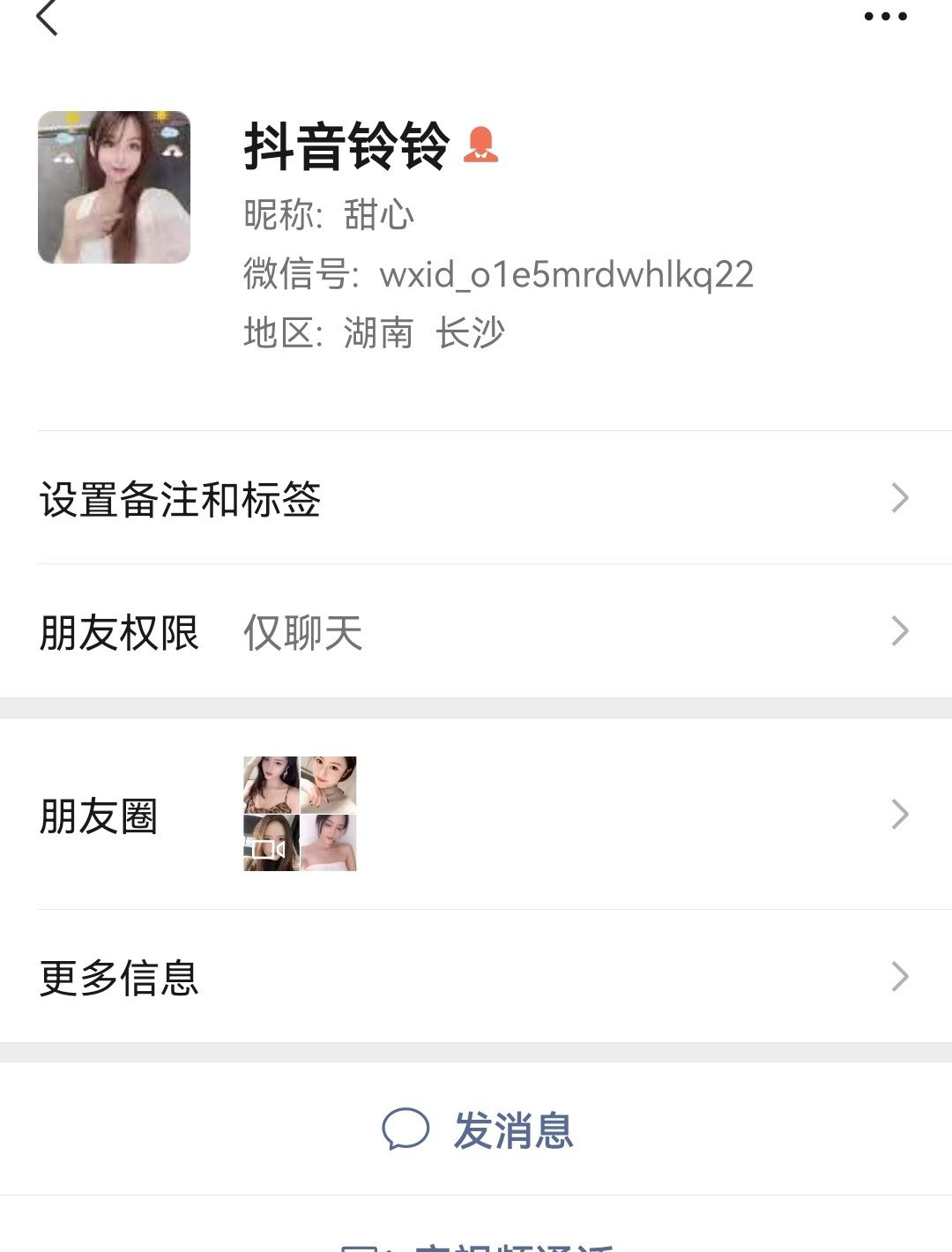
Task: Tap the contact's profile avatar photo
Action: click(x=115, y=186)
